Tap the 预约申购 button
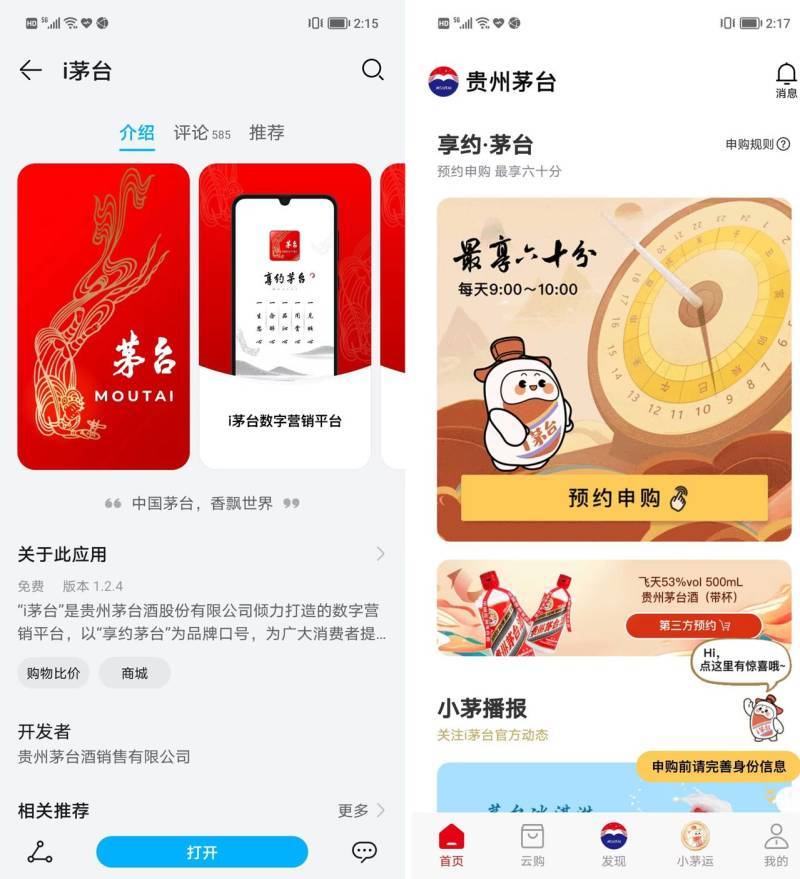800x879 pixels. [613, 497]
